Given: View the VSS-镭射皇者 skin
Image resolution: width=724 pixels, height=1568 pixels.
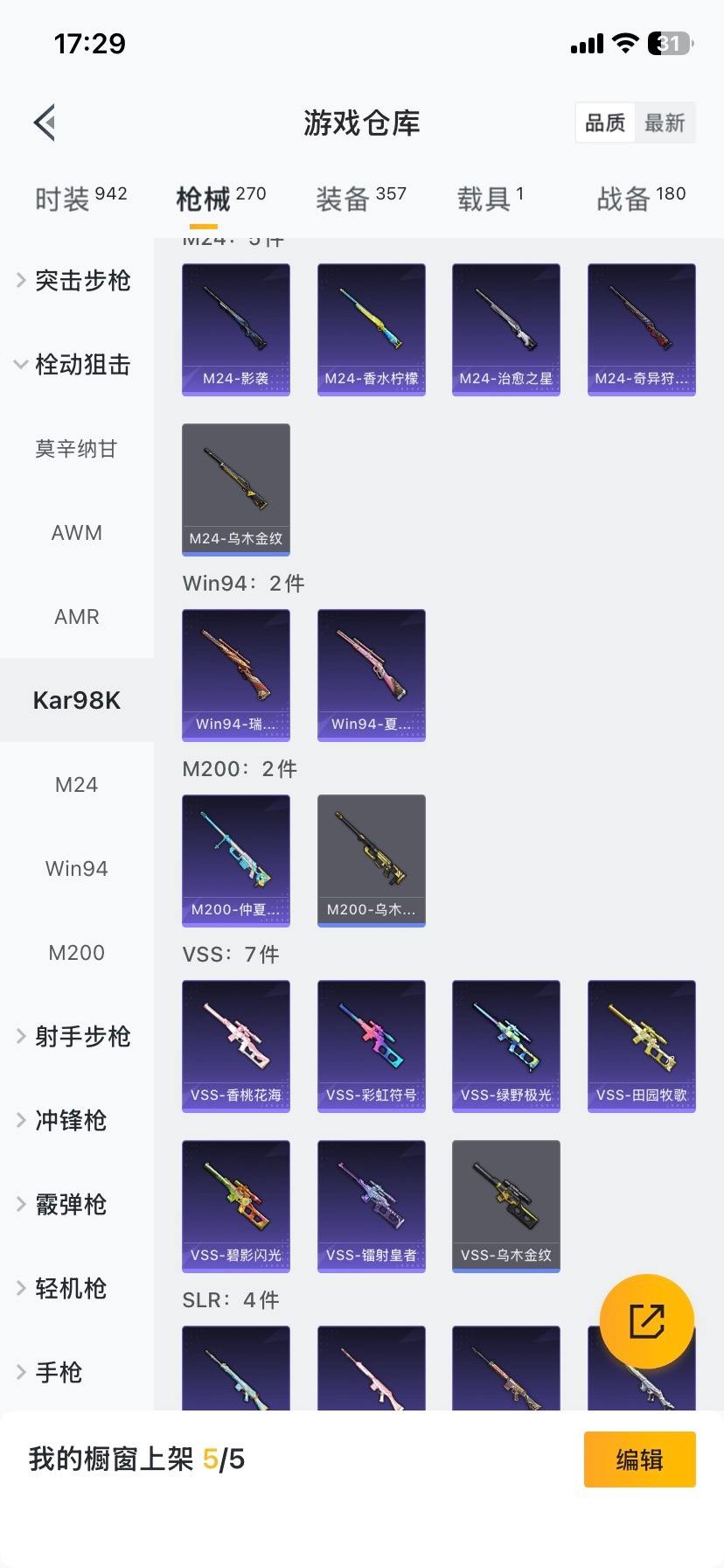Looking at the screenshot, I should pyautogui.click(x=372, y=1207).
